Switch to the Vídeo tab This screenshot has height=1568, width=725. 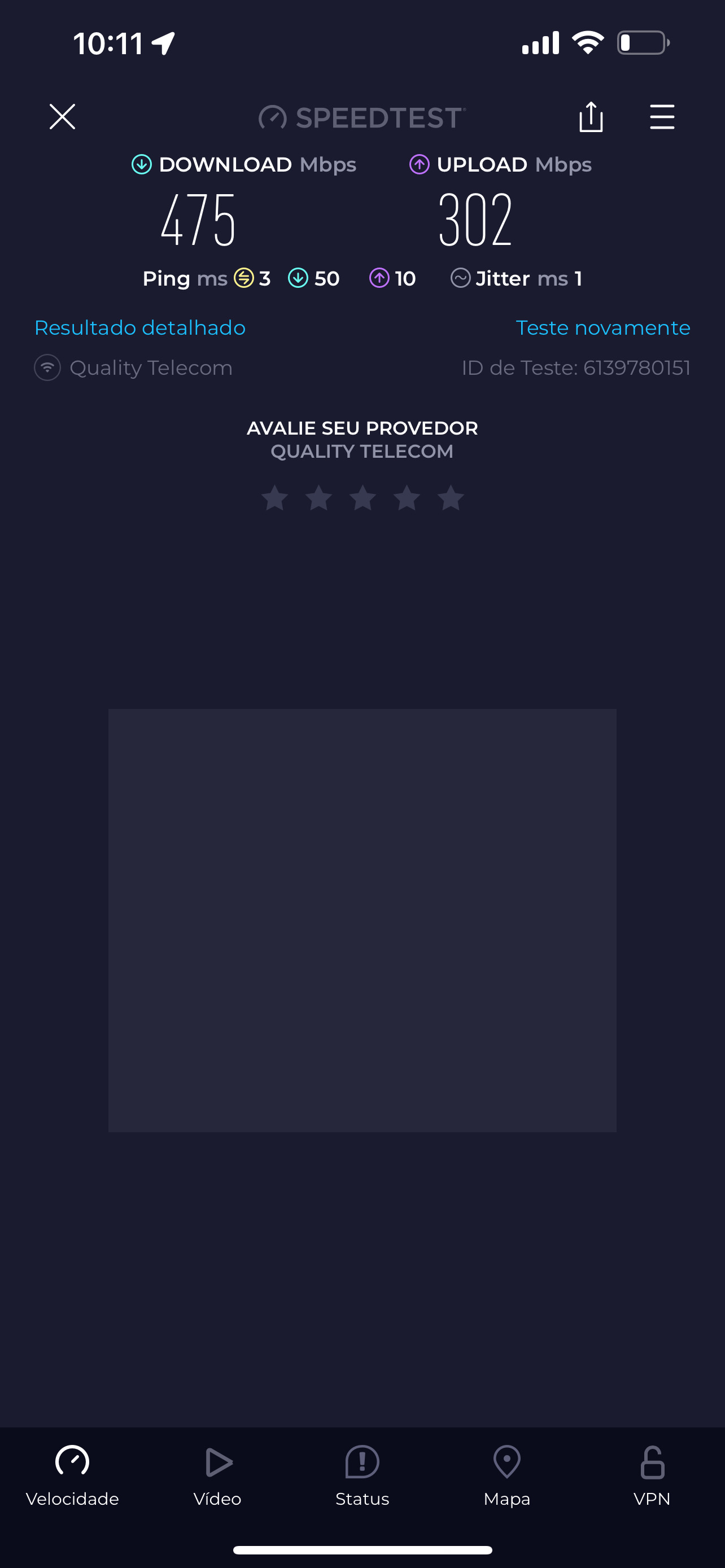[217, 1476]
